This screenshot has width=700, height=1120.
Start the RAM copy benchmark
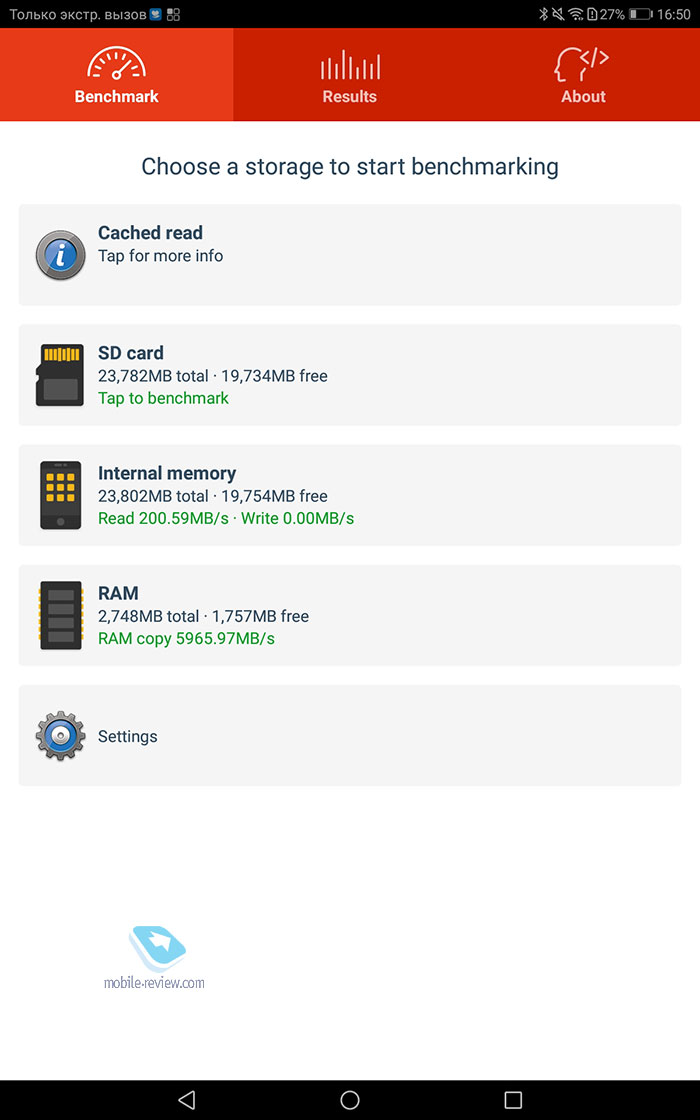click(350, 615)
